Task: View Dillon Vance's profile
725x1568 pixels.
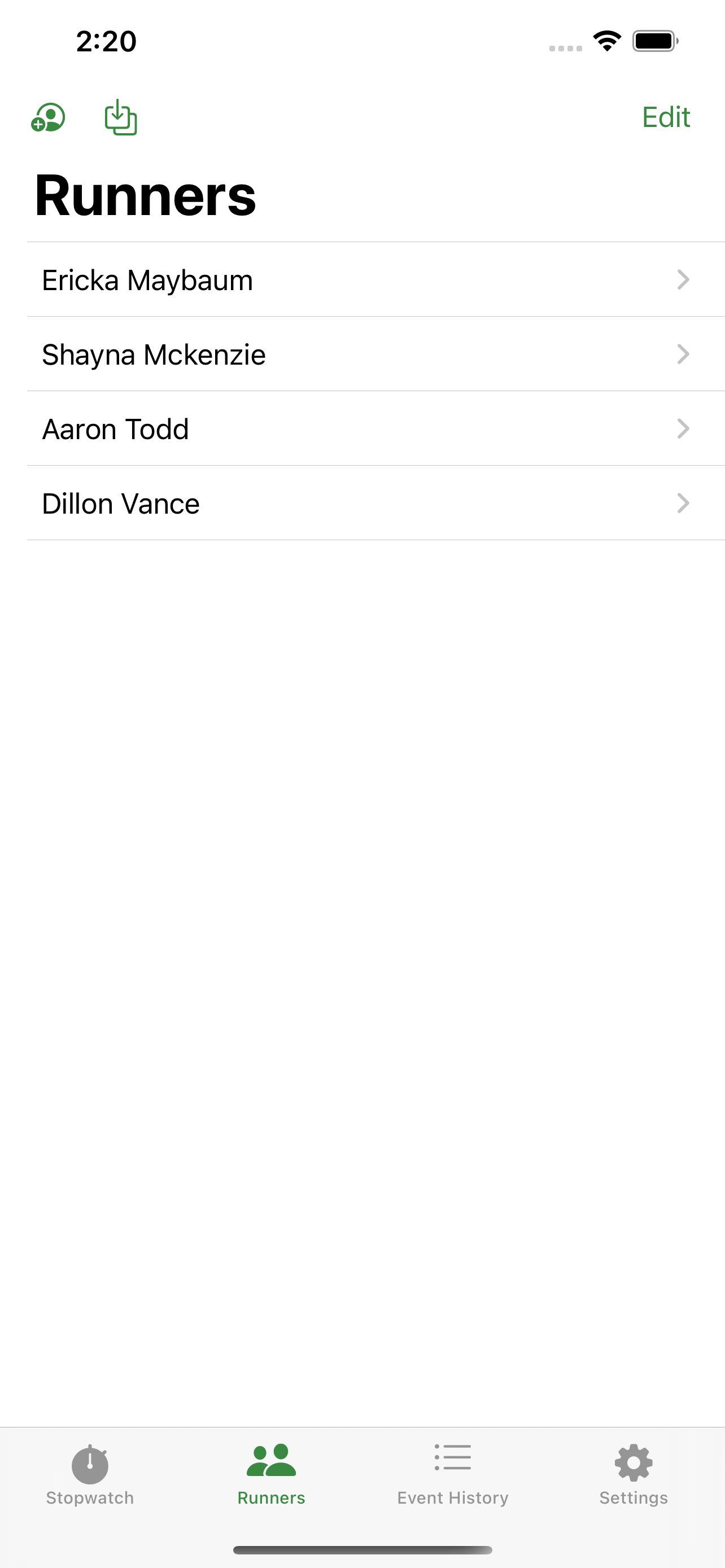Action: pyautogui.click(x=375, y=503)
